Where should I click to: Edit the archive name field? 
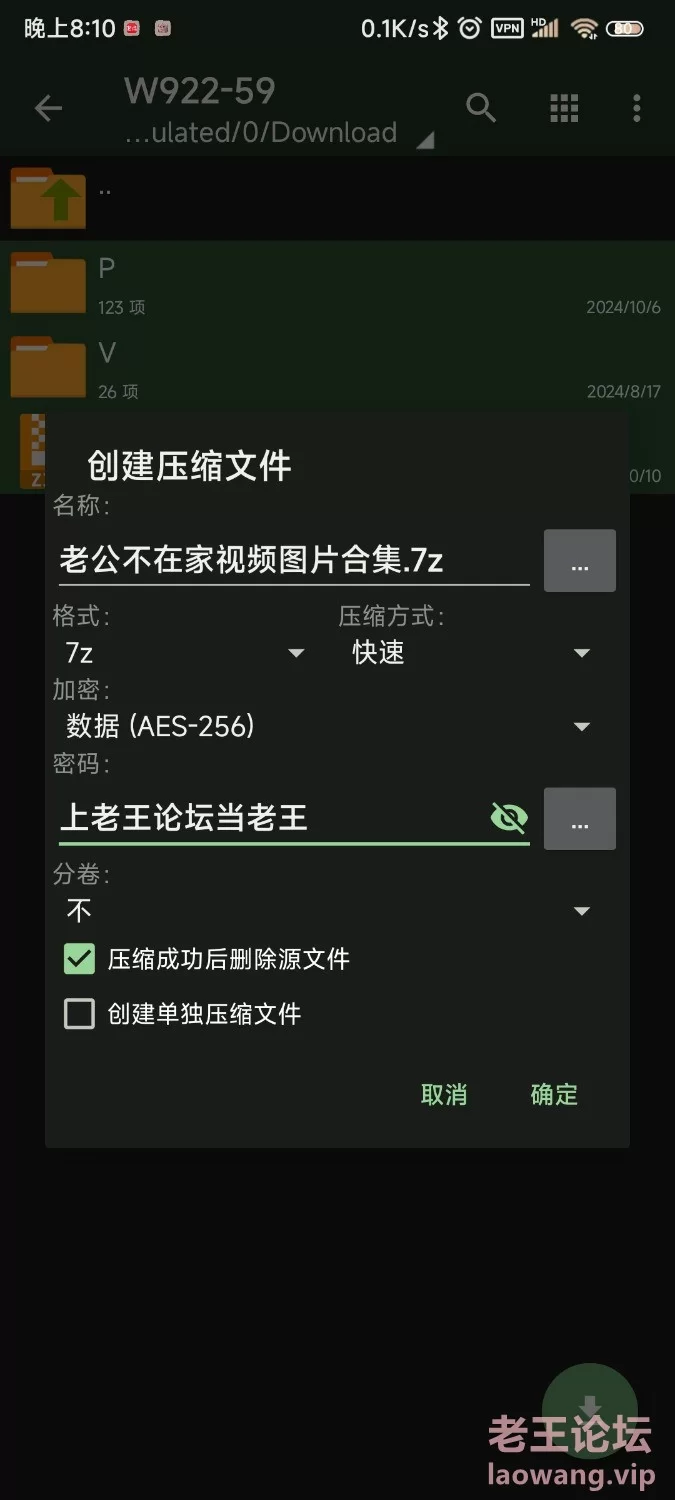pyautogui.click(x=294, y=560)
